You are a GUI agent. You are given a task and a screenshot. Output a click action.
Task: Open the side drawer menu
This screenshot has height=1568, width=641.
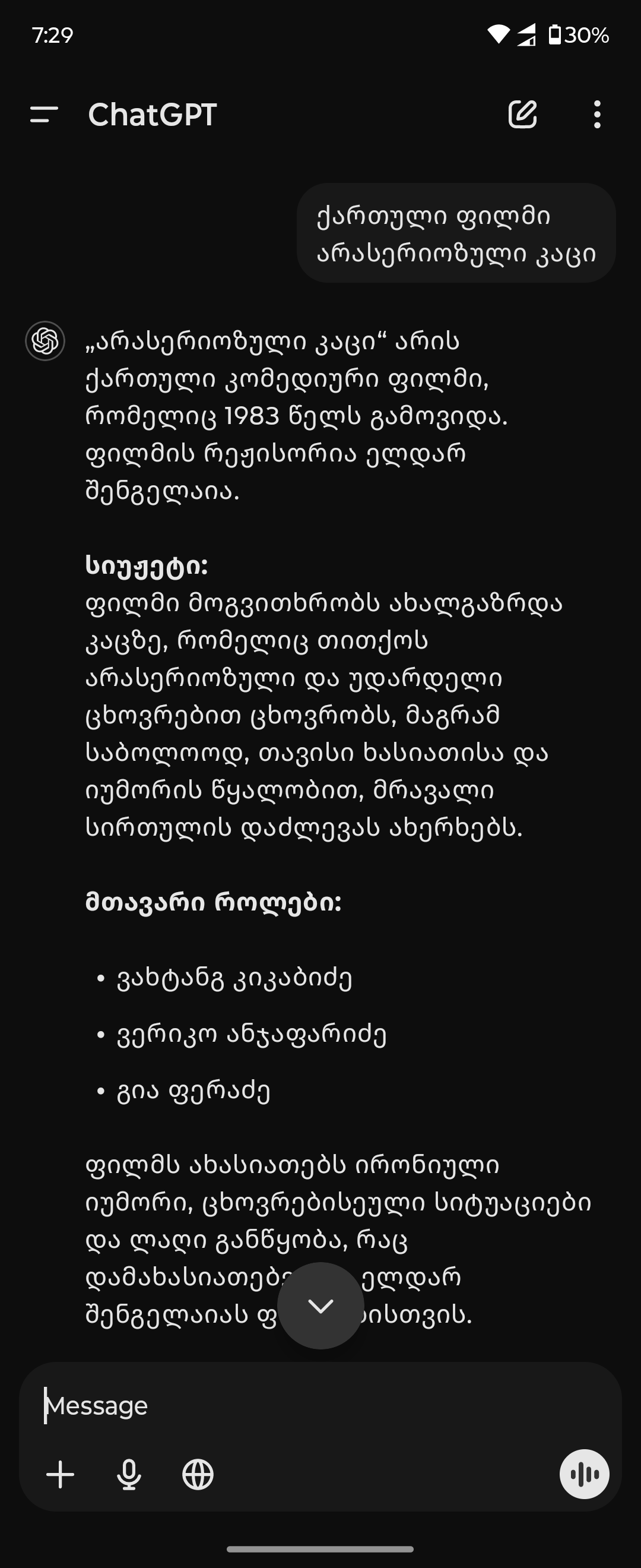[x=45, y=115]
